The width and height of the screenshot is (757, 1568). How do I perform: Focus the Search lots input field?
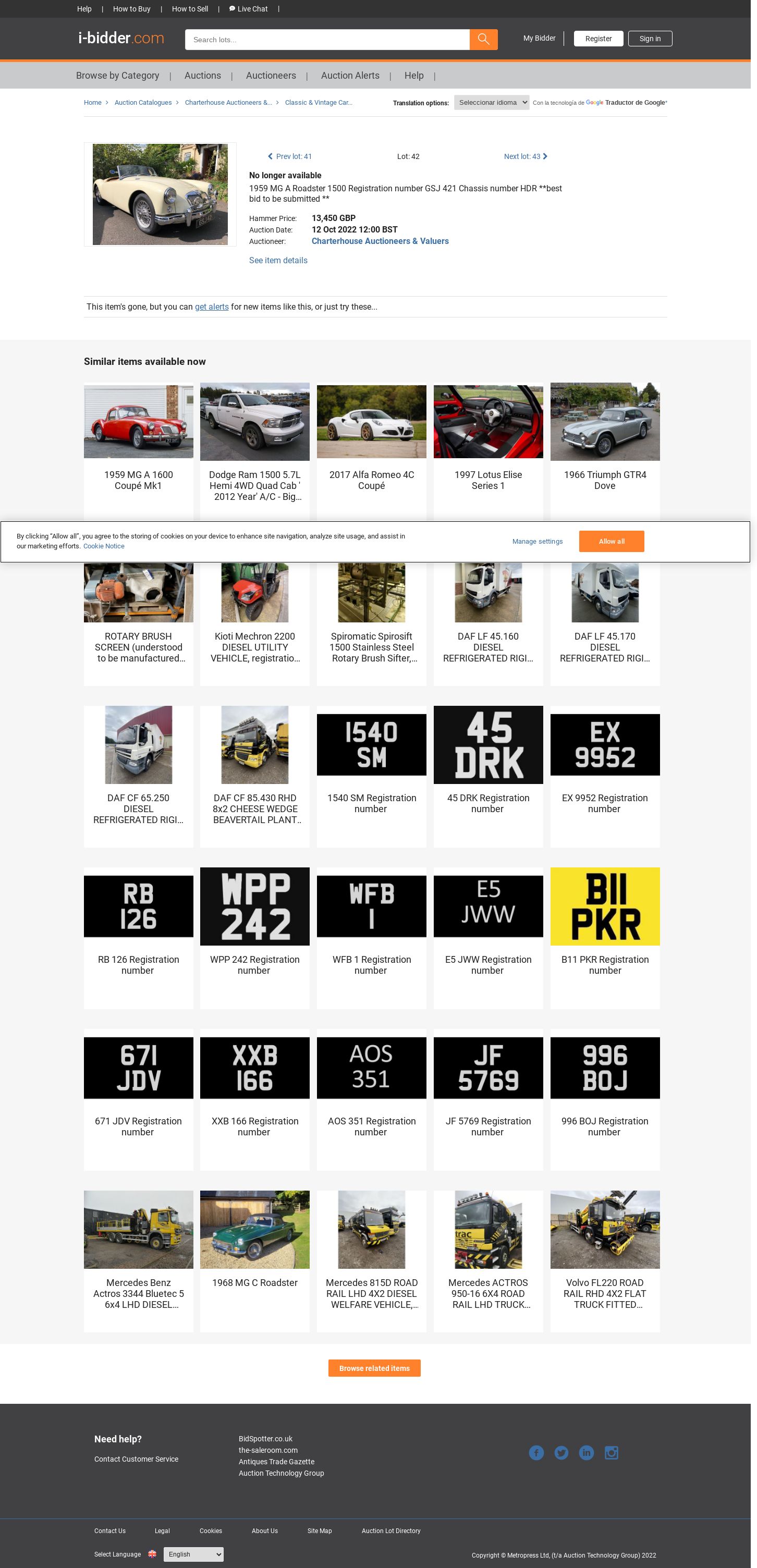[x=327, y=40]
